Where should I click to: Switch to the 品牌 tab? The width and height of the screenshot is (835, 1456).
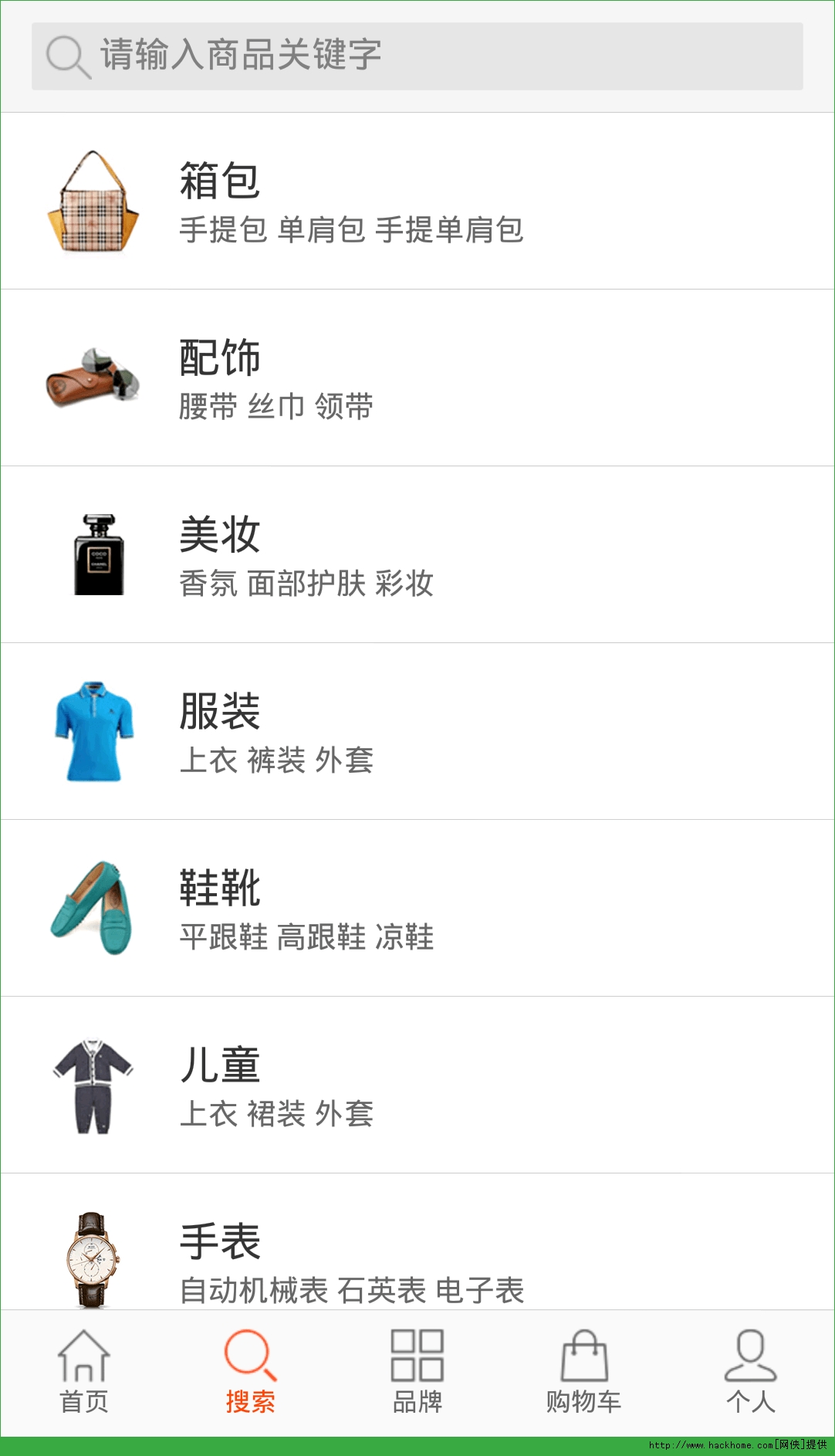417,1372
